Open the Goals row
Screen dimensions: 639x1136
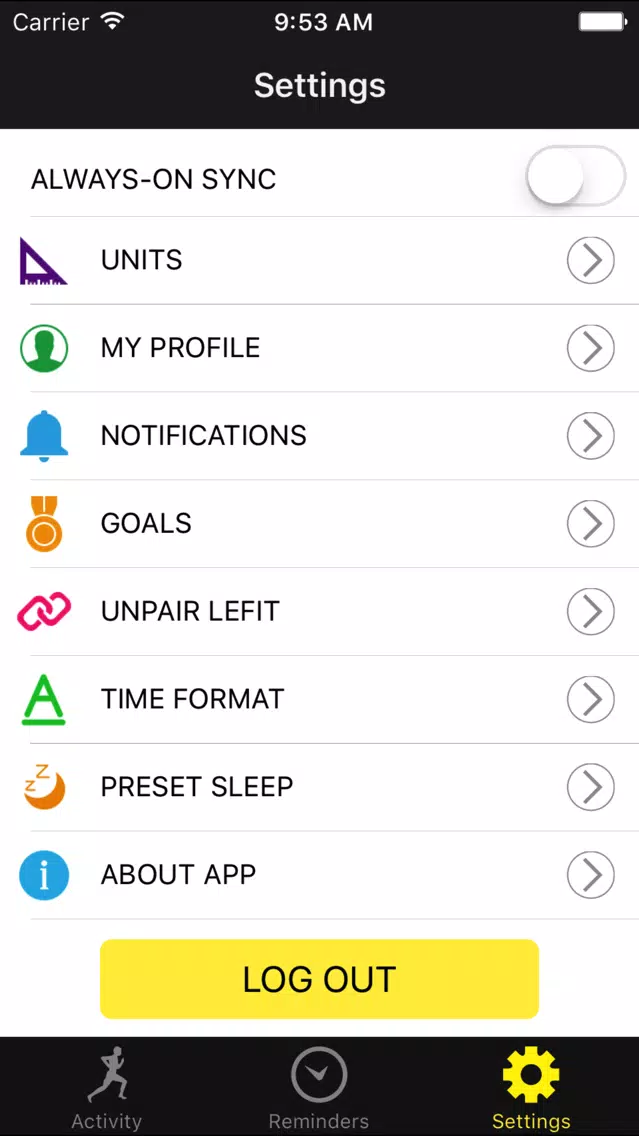pos(320,524)
